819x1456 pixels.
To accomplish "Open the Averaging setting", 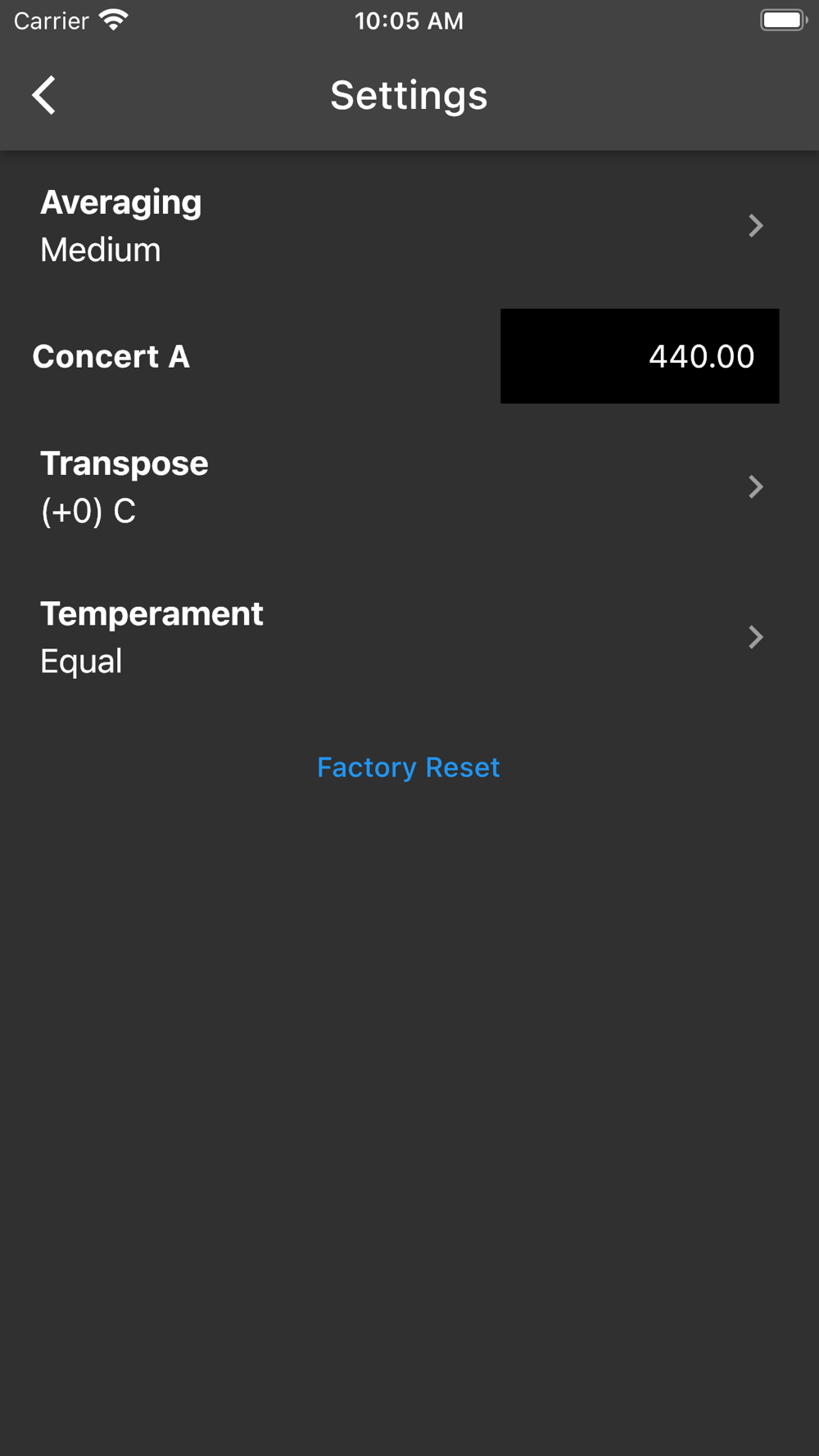I will click(401, 226).
